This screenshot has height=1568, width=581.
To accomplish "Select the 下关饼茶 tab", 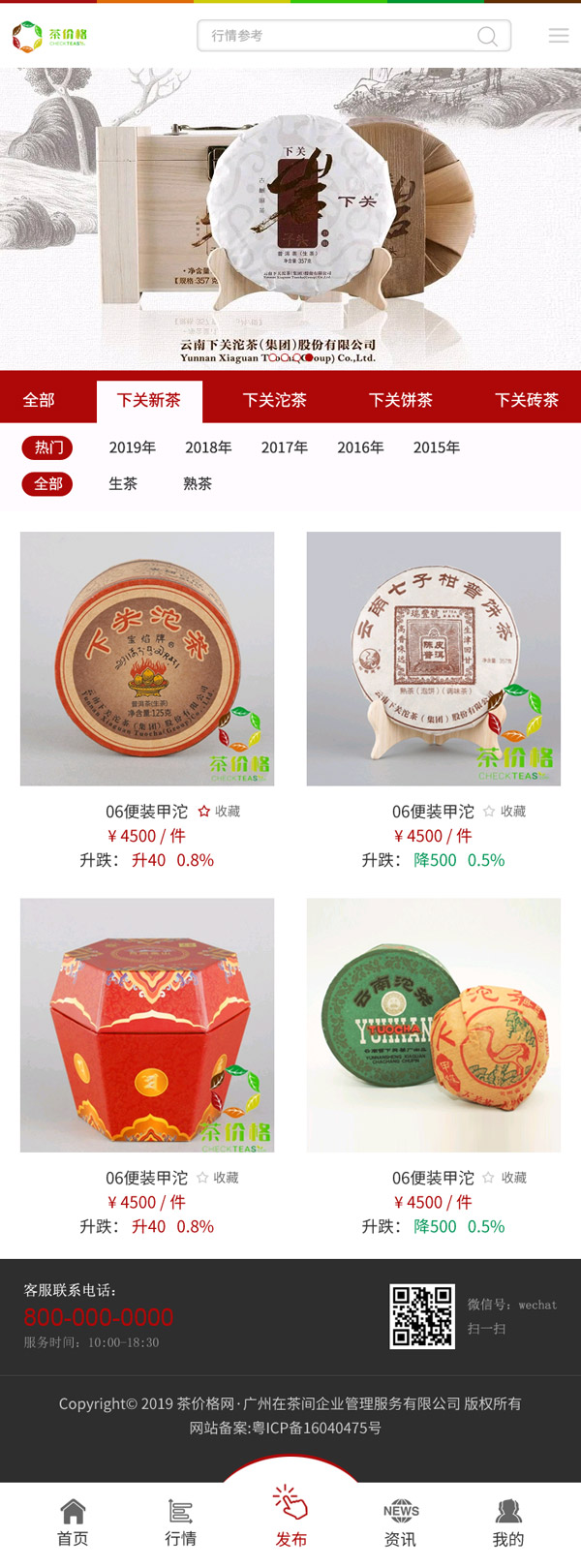I will pos(400,400).
